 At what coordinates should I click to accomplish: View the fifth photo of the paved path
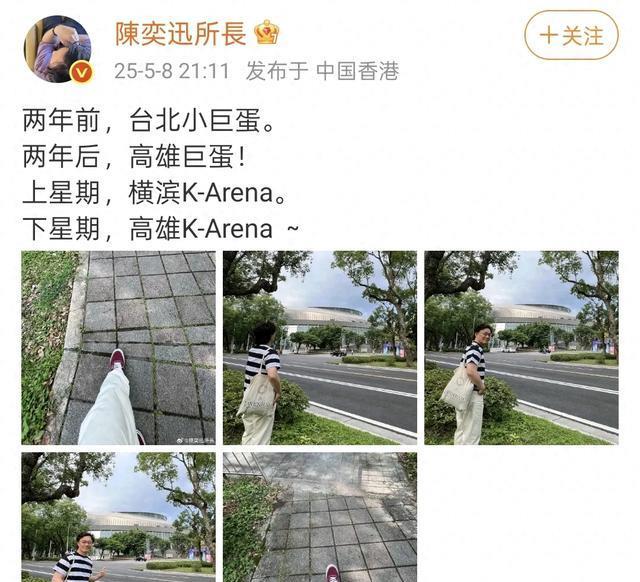pyautogui.click(x=320, y=516)
